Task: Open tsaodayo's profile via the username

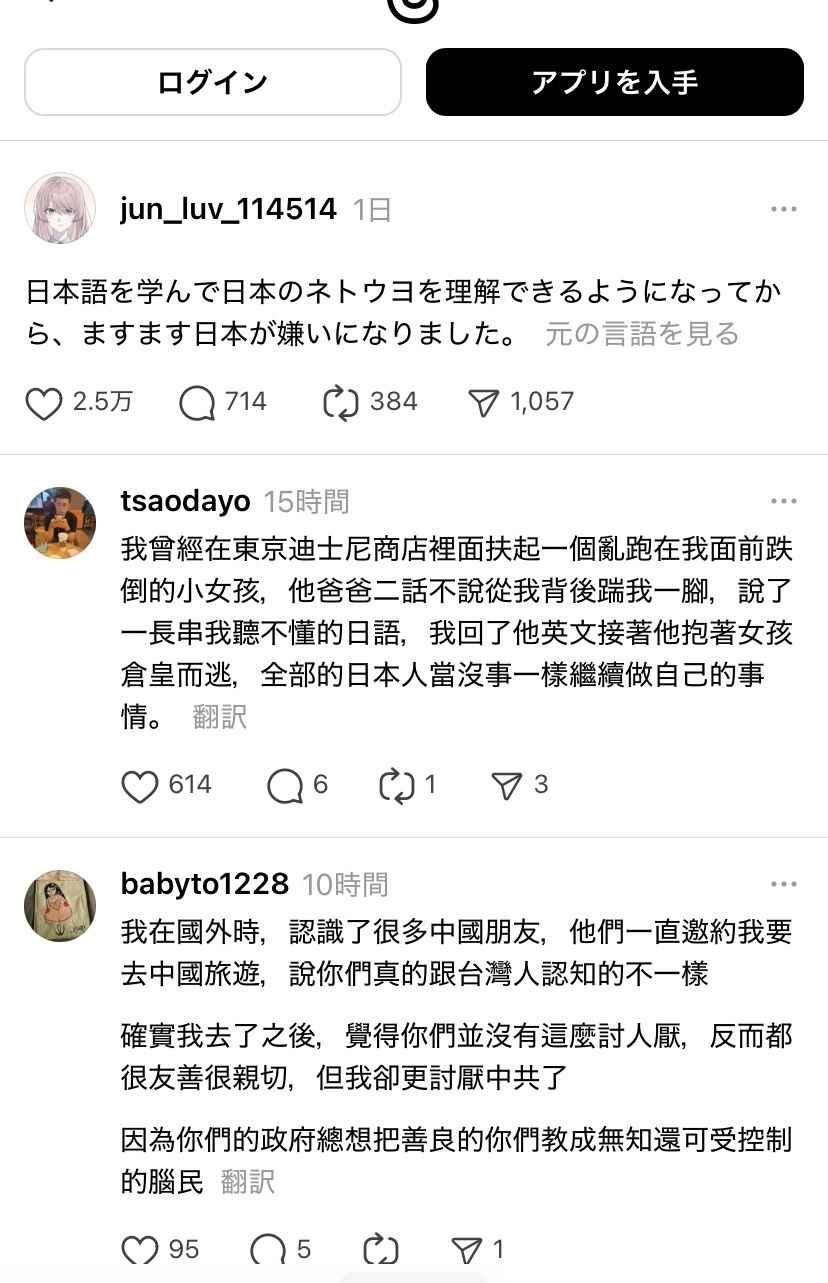Action: pos(185,501)
